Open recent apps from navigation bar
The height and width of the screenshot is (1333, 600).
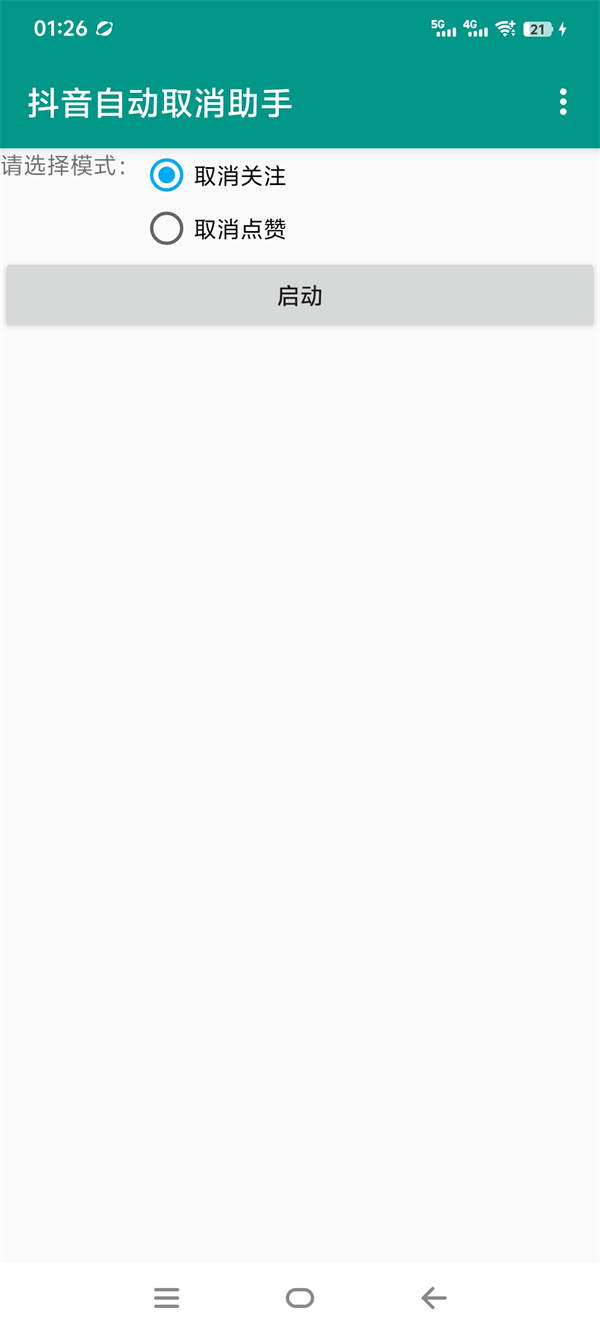pyautogui.click(x=167, y=1298)
